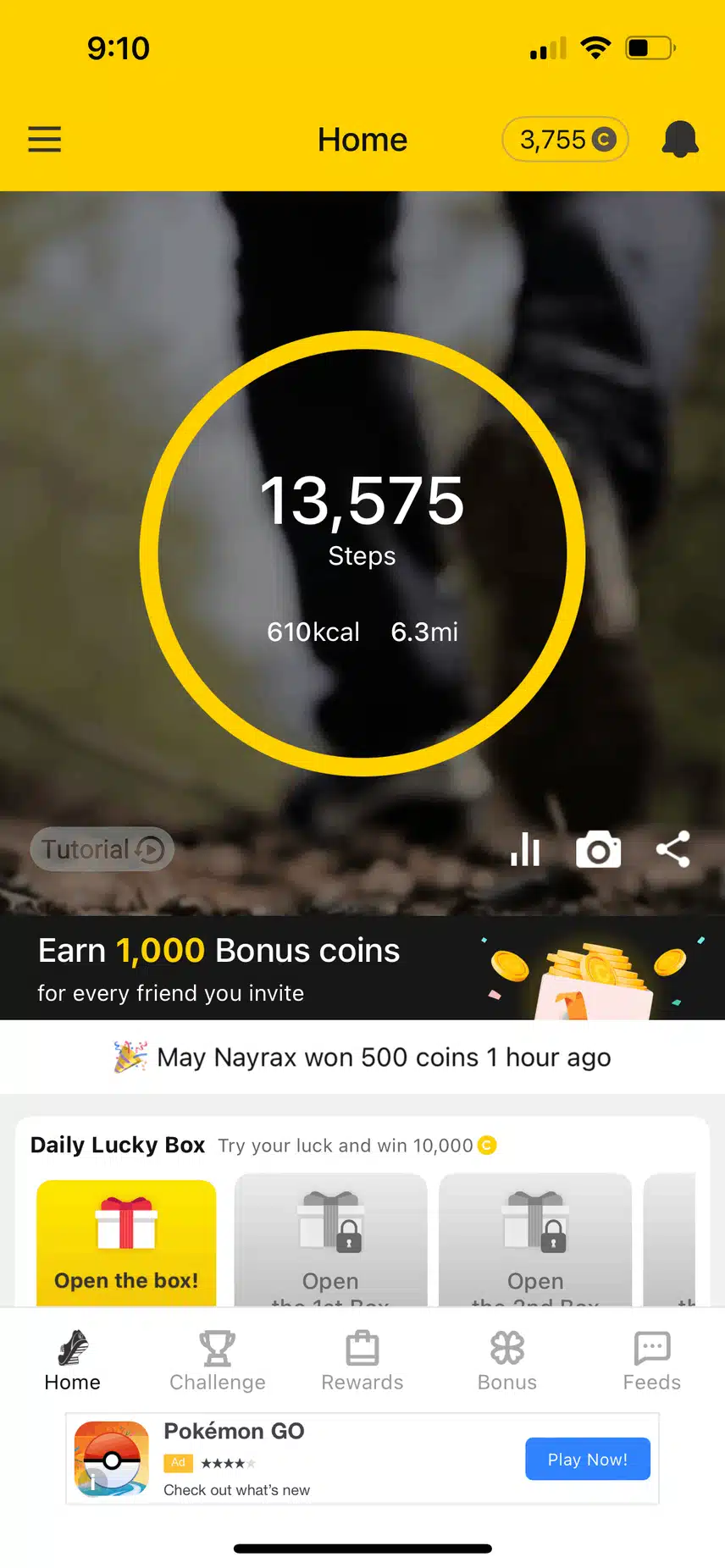Select the locked 2nd Box
The height and width of the screenshot is (1568, 725).
[535, 1242]
